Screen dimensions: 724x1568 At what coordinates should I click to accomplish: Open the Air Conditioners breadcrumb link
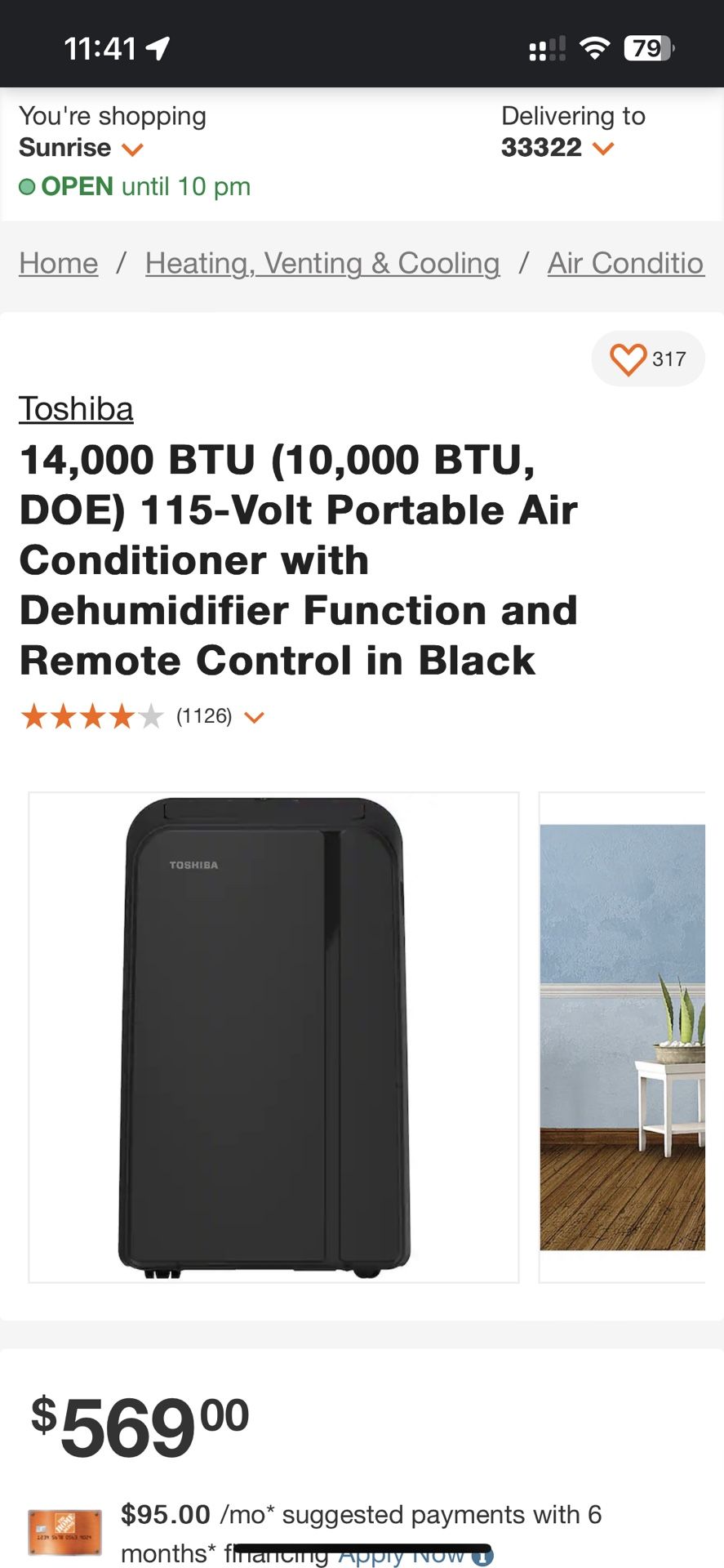[x=625, y=263]
